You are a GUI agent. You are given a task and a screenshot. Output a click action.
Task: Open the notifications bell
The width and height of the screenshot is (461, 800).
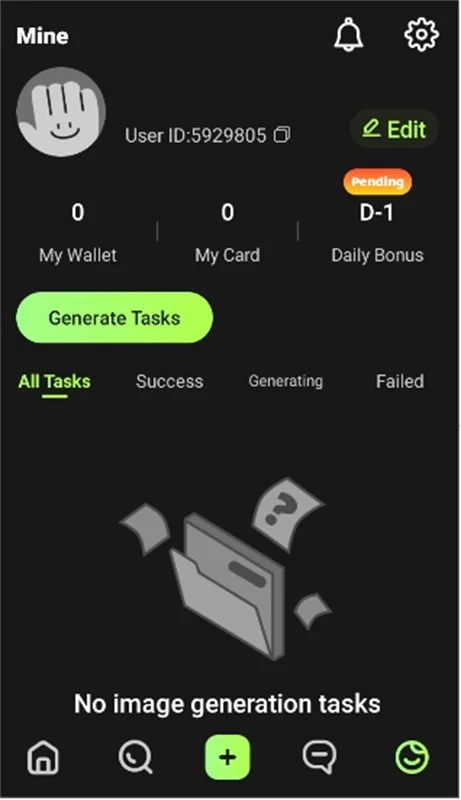point(348,34)
